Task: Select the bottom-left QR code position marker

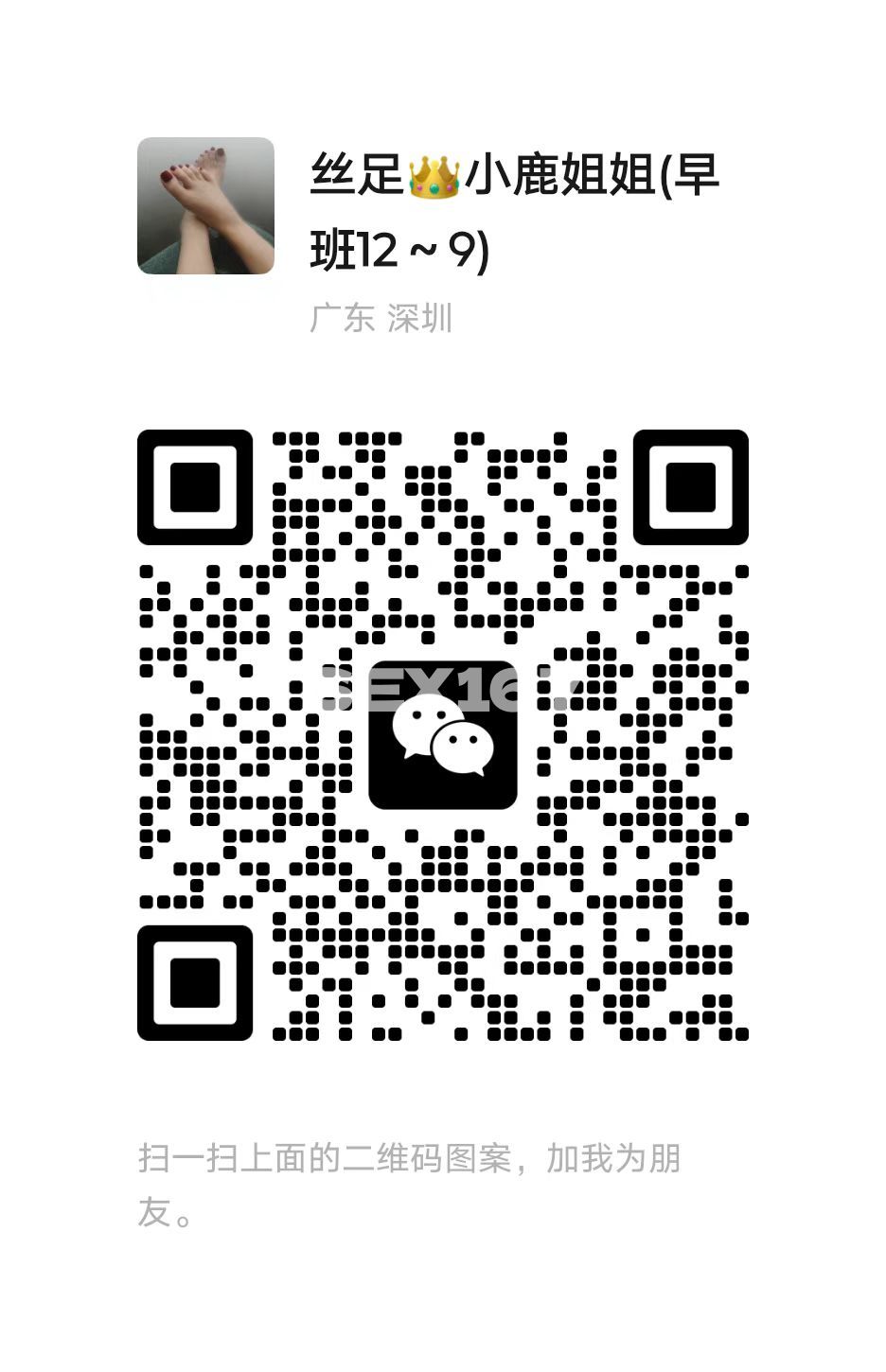Action: pos(194,984)
